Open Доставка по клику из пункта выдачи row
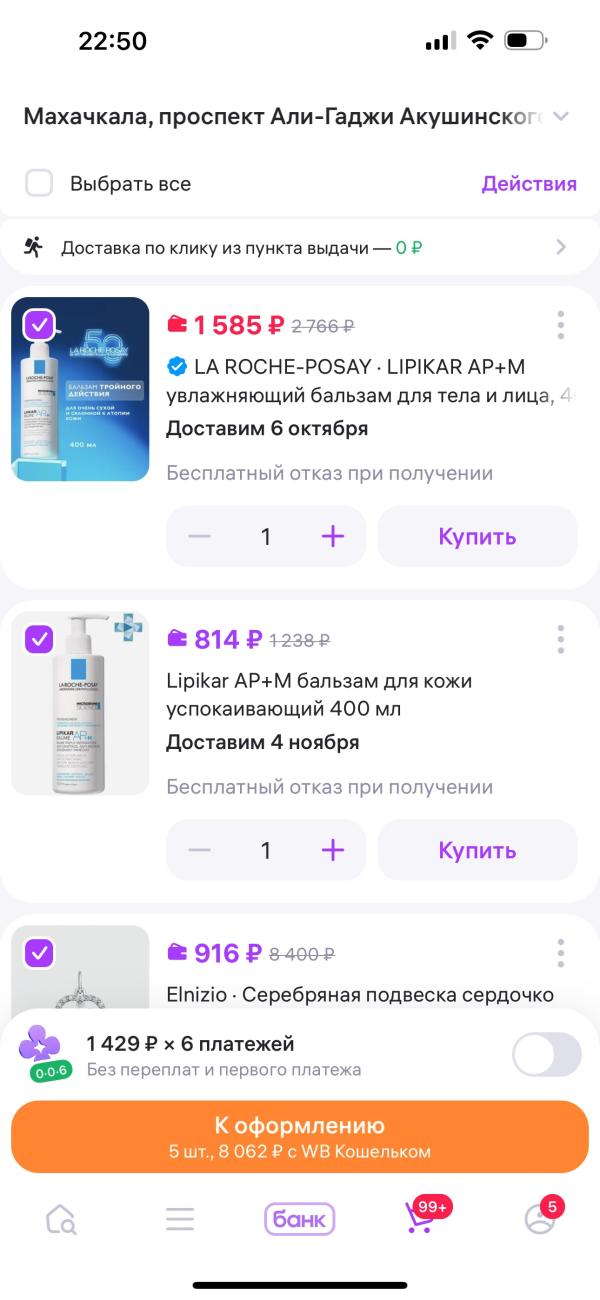The width and height of the screenshot is (600, 1300). point(300,247)
